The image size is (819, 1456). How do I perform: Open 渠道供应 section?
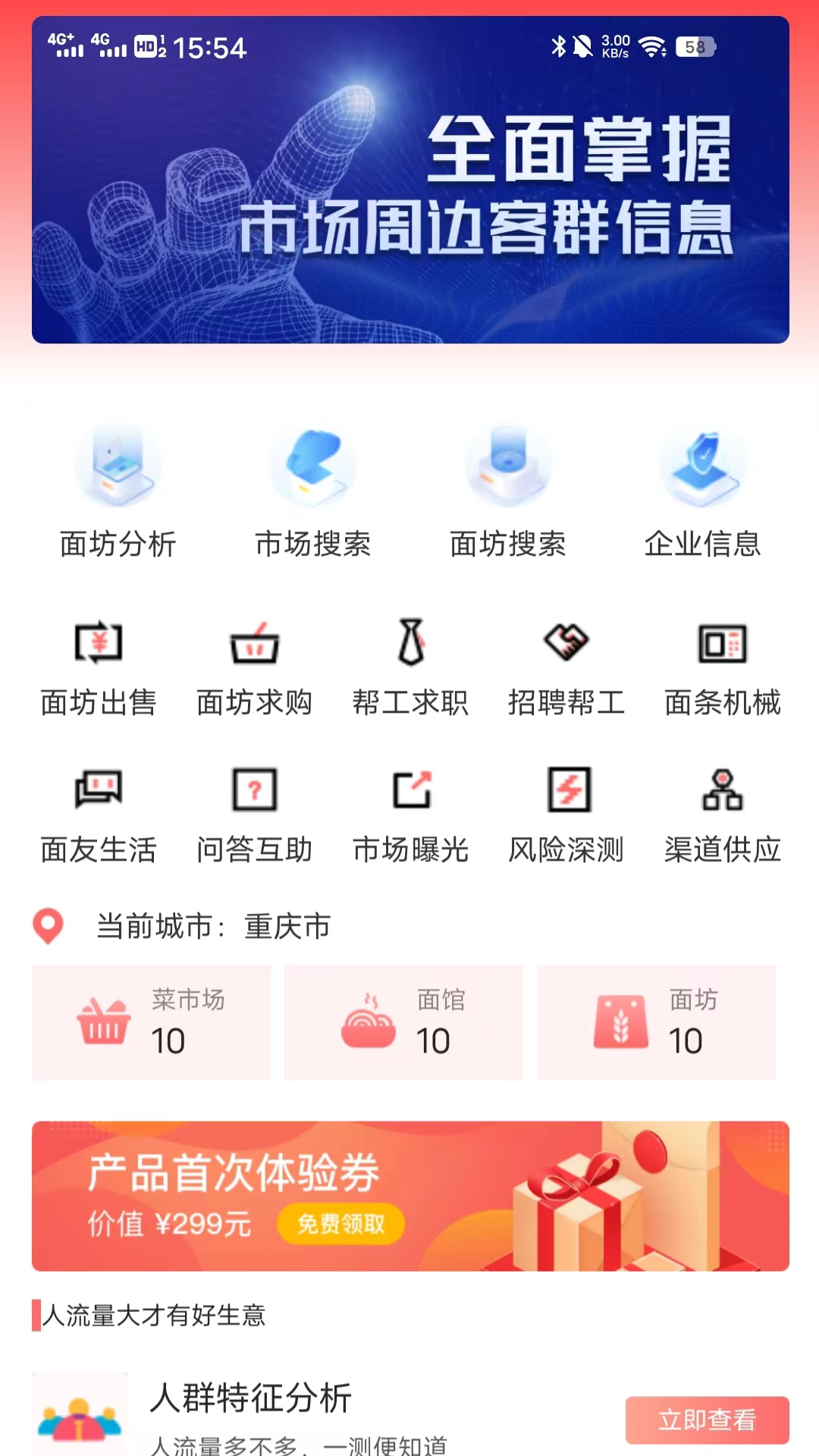[x=722, y=815]
